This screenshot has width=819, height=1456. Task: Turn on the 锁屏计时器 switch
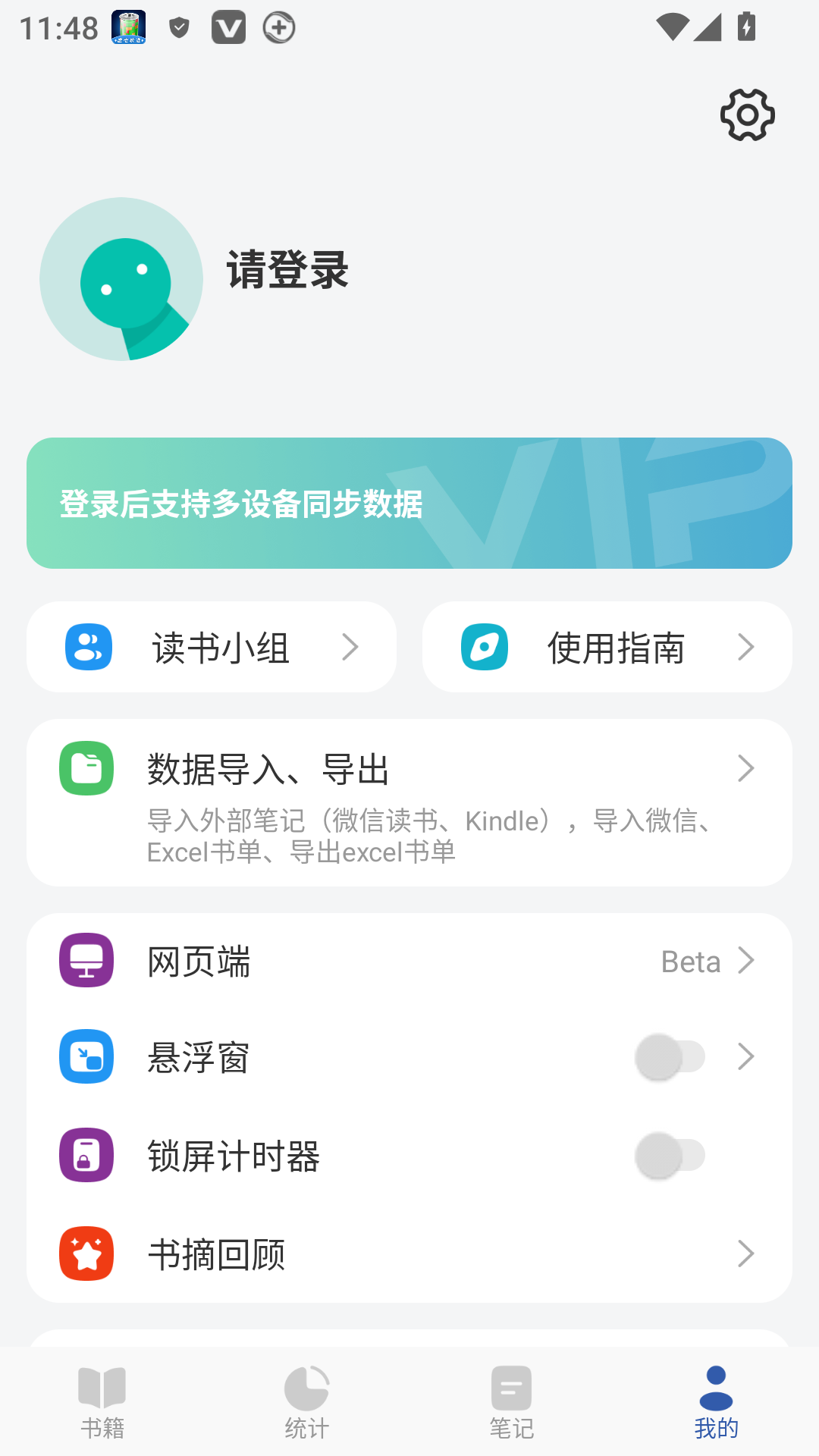(x=670, y=1155)
